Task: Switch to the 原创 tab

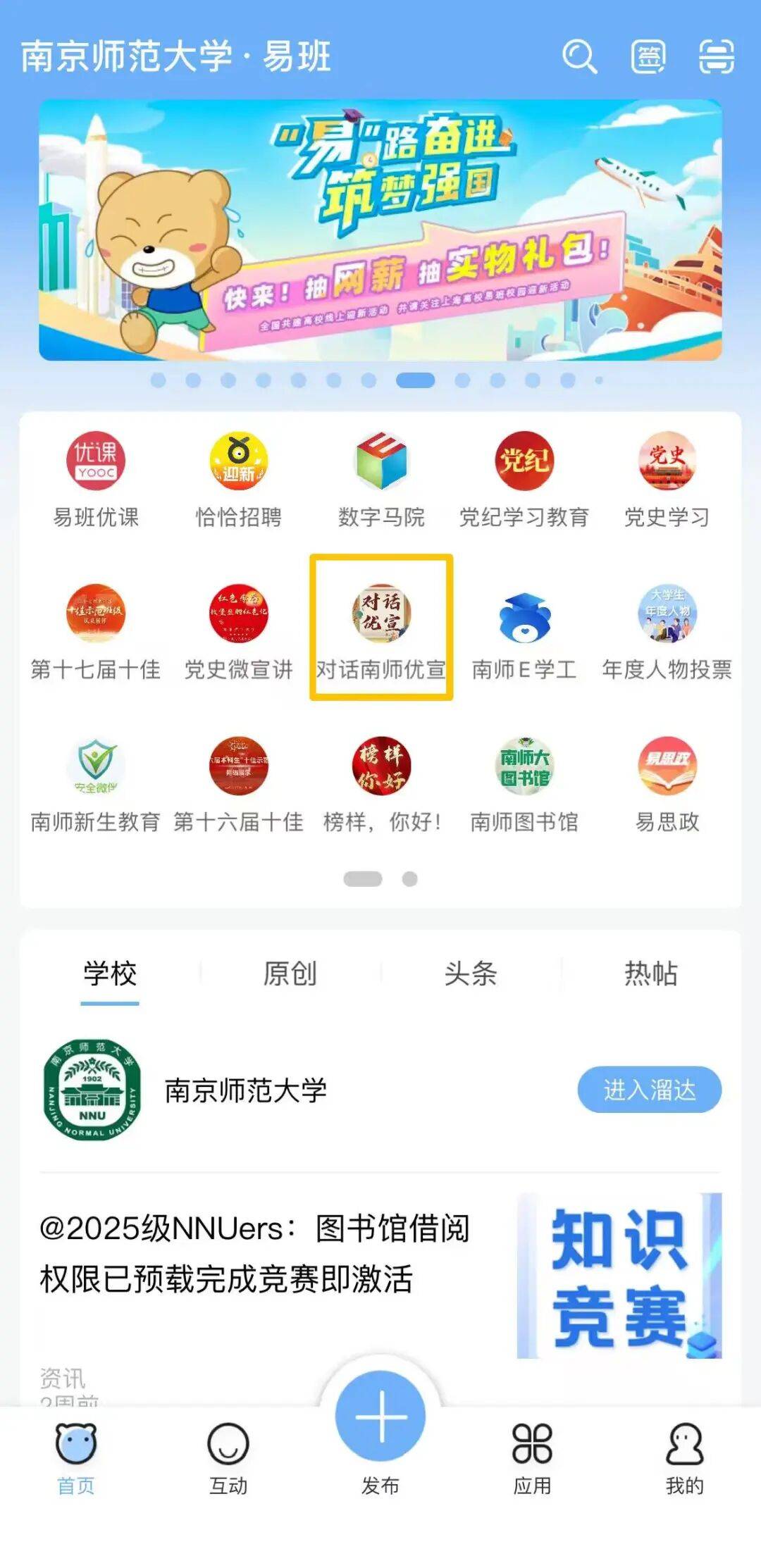Action: pos(290,973)
